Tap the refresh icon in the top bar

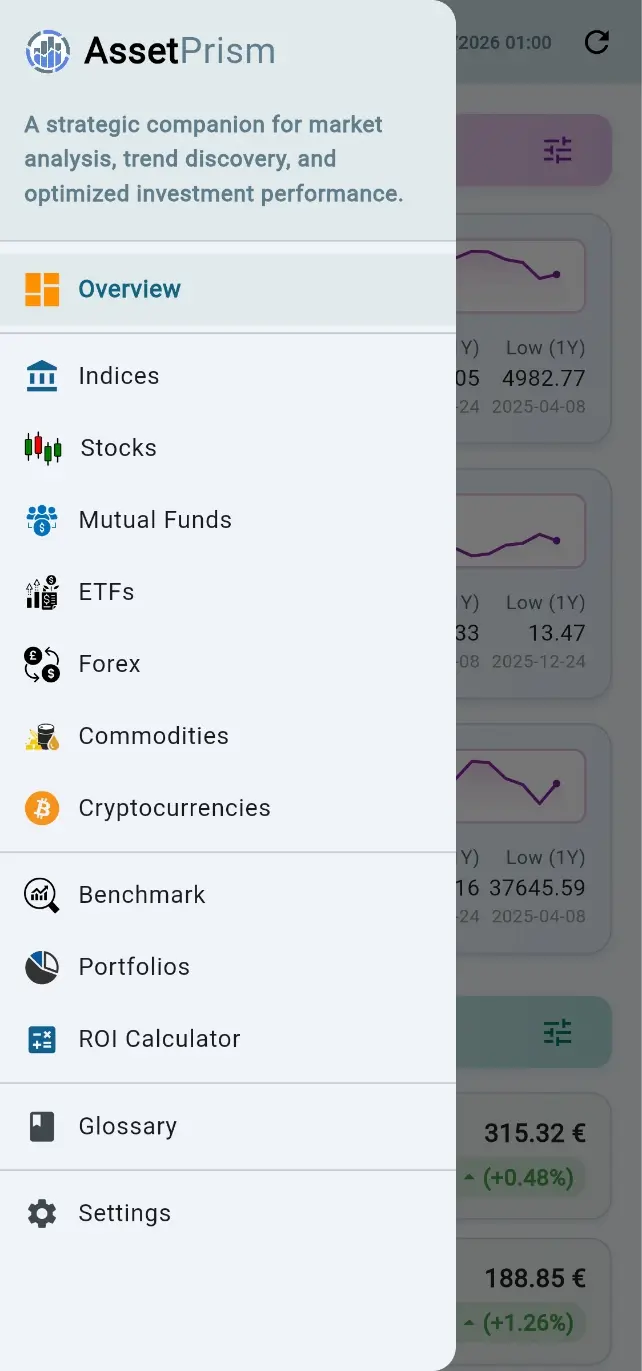[597, 42]
